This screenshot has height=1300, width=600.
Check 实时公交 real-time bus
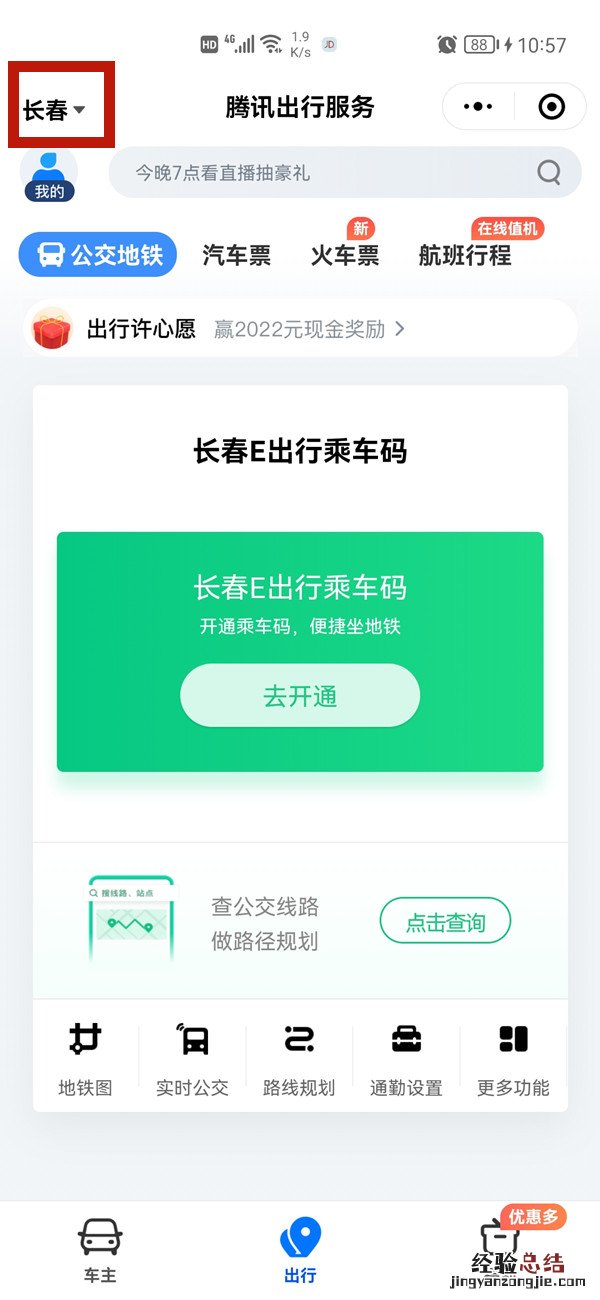(x=192, y=1058)
